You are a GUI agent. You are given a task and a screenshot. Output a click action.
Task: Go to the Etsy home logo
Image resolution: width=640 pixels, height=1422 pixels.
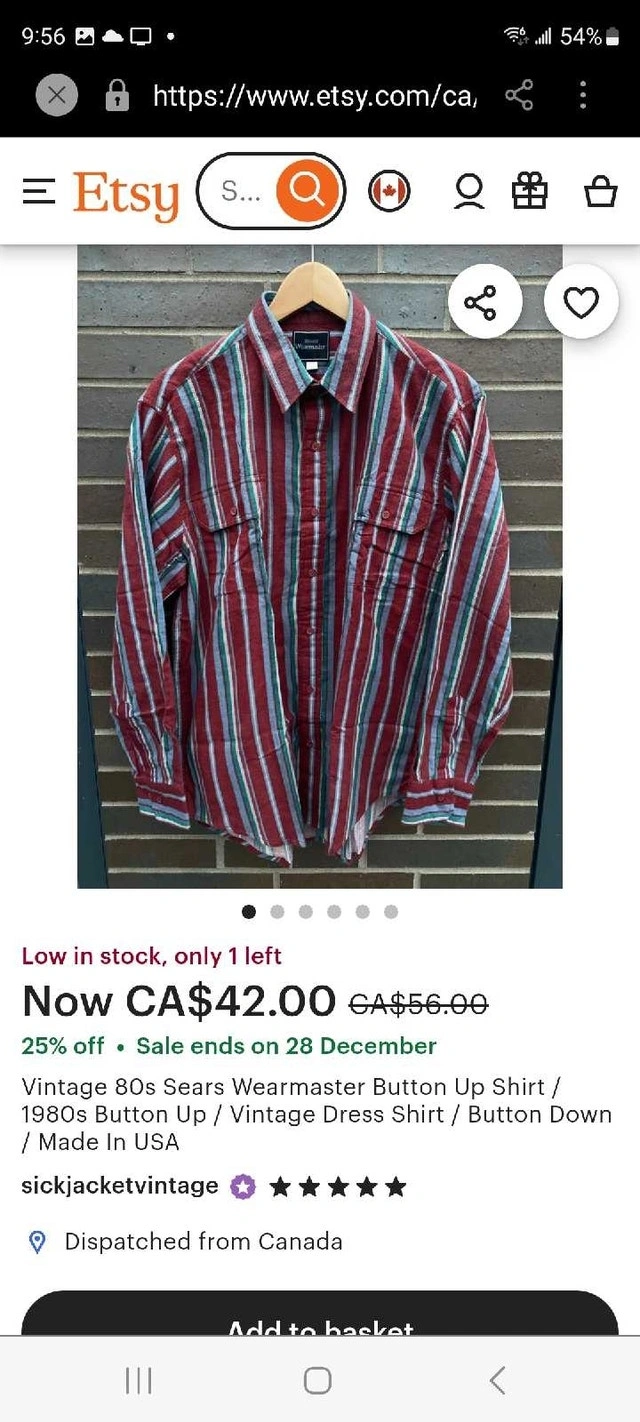click(126, 194)
